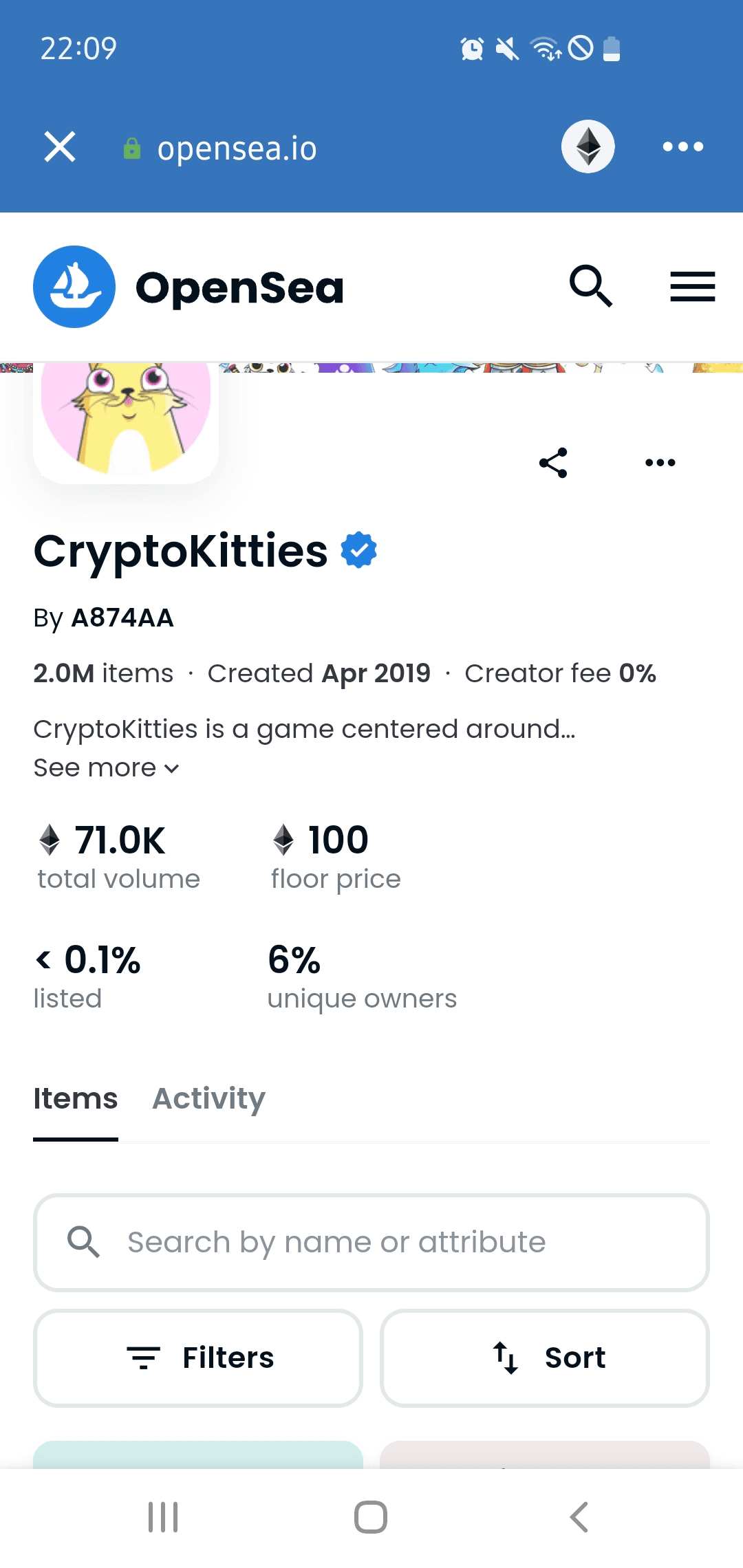Viewport: 743px width, 1568px height.
Task: Go back with the system back button
Action: pyautogui.click(x=579, y=1517)
